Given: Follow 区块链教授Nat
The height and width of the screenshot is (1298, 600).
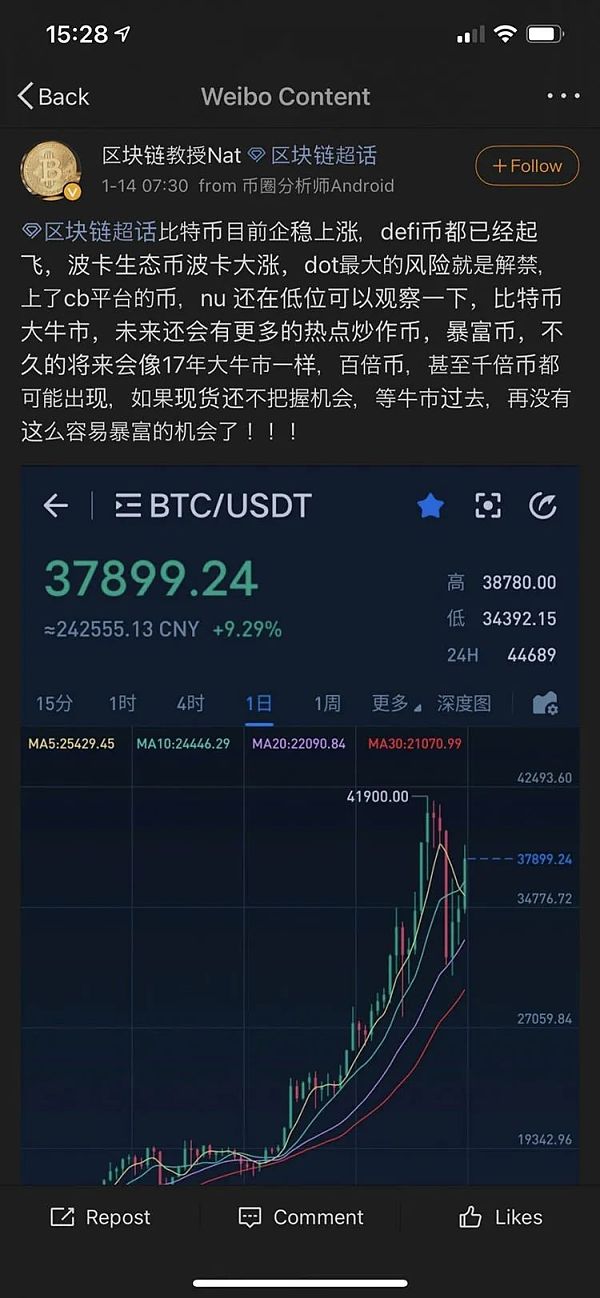Looking at the screenshot, I should pos(527,166).
